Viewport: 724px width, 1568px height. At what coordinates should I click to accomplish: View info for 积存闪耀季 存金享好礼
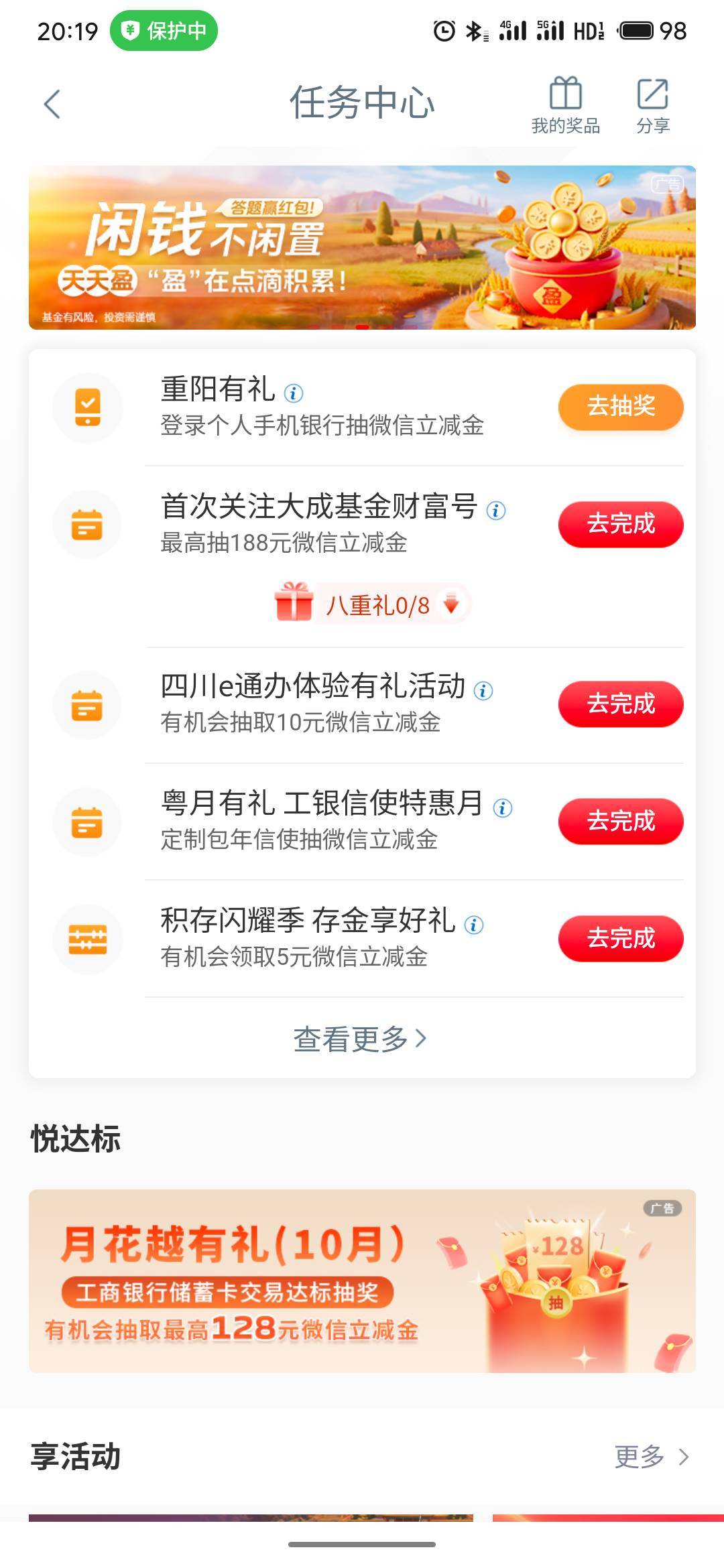pyautogui.click(x=474, y=925)
